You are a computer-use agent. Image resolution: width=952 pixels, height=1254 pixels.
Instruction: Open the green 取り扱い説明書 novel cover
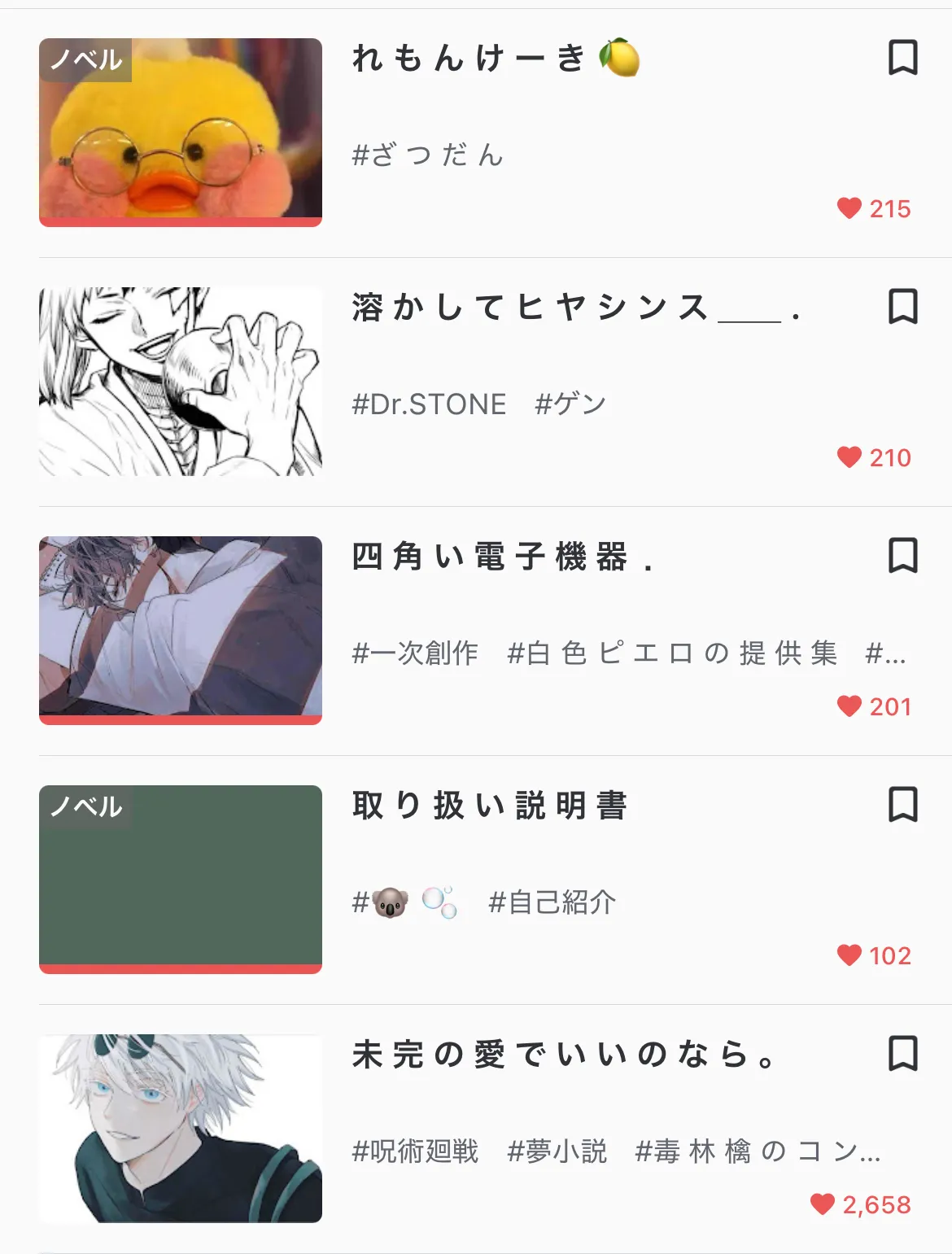181,879
